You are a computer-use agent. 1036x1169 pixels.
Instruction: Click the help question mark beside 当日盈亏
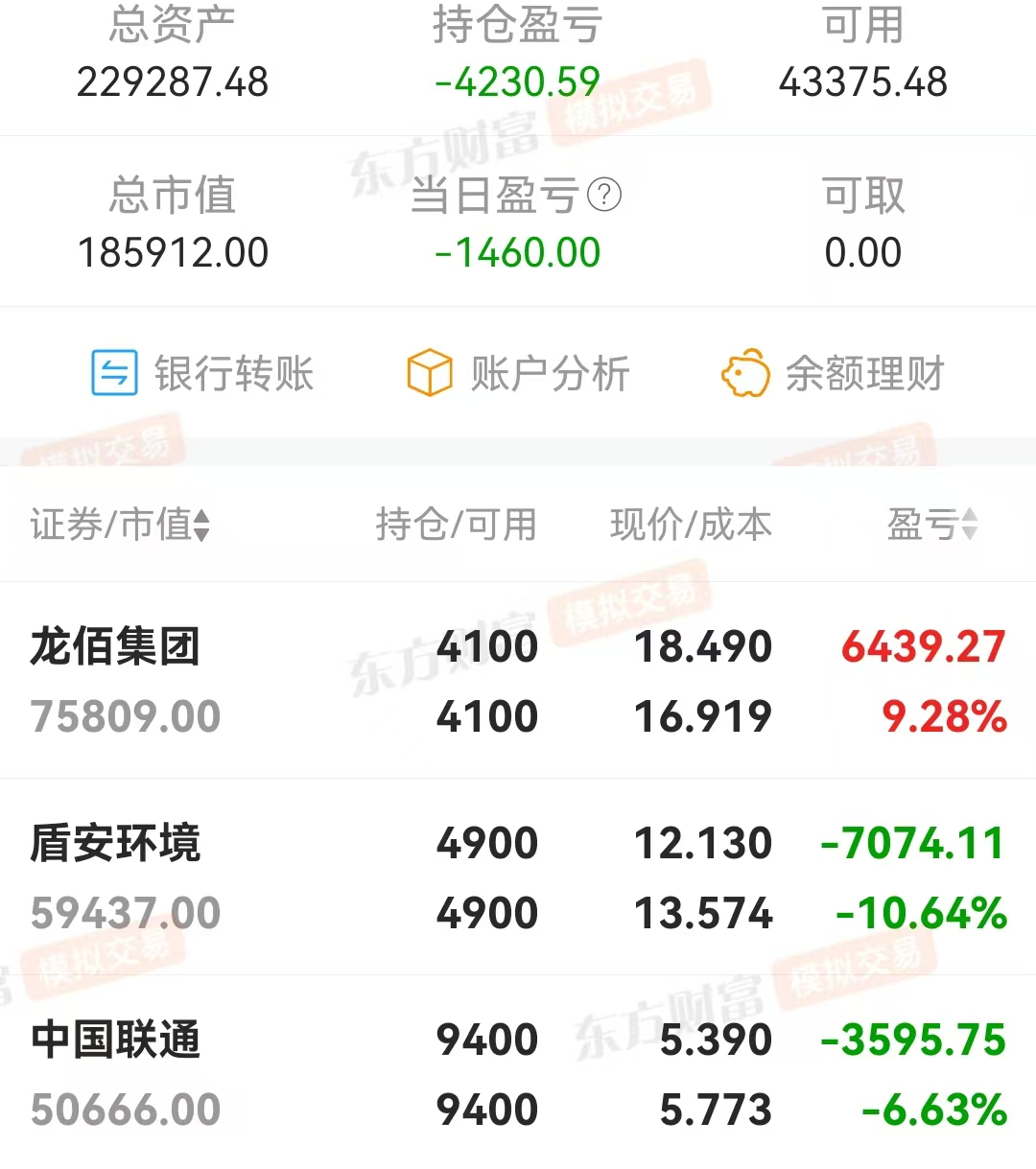click(x=606, y=196)
